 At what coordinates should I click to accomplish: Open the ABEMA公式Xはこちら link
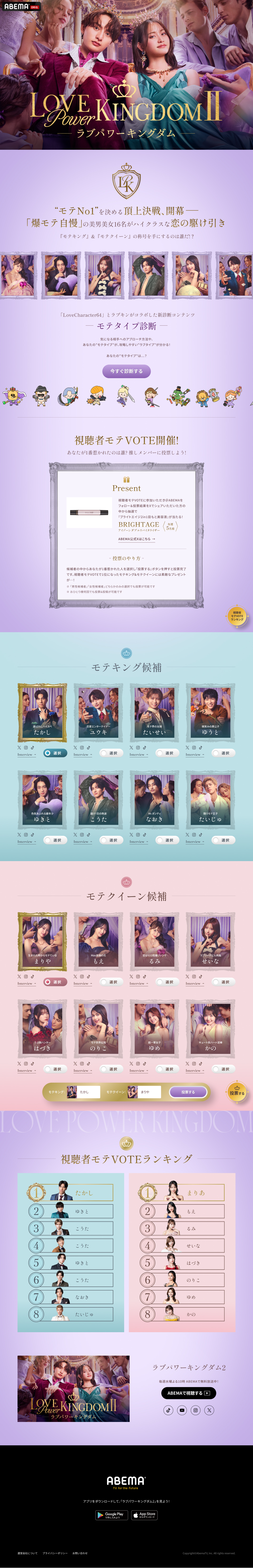(136, 539)
